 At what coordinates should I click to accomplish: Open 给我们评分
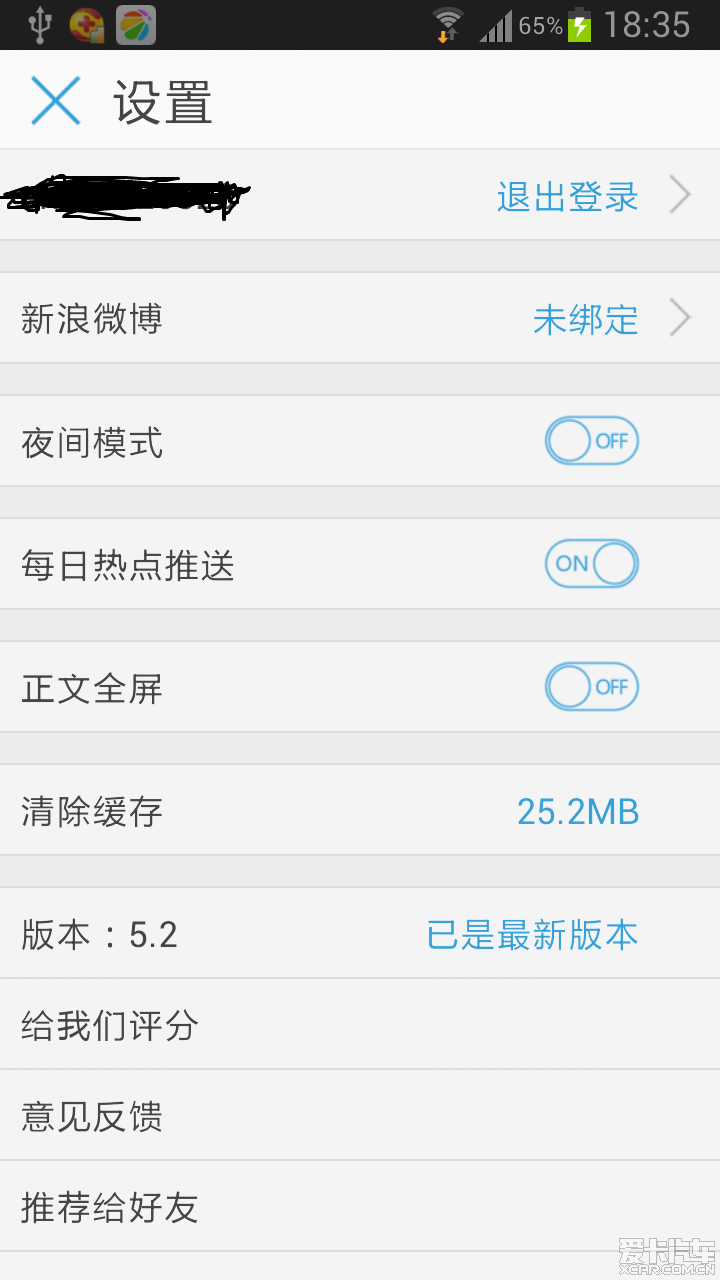(360, 1024)
